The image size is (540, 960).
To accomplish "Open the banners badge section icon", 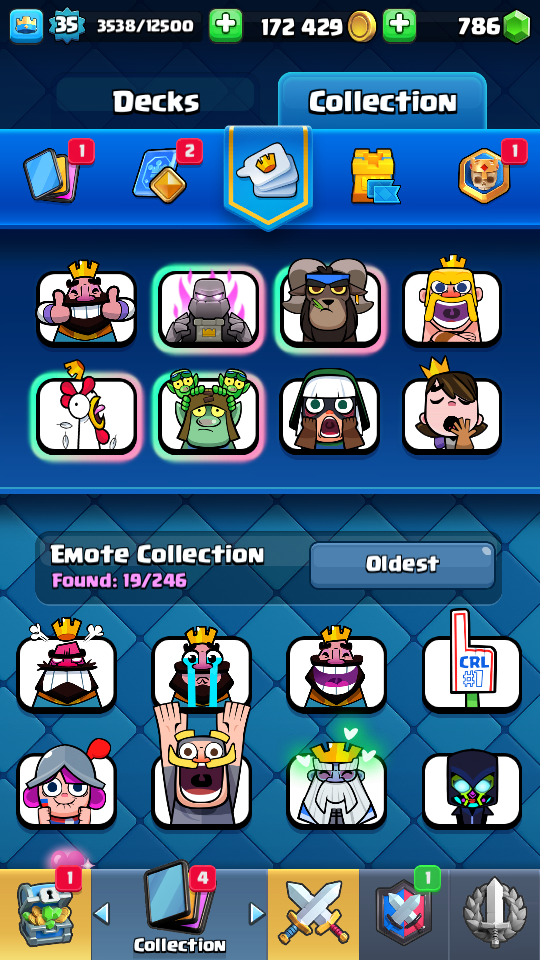I will click(484, 176).
